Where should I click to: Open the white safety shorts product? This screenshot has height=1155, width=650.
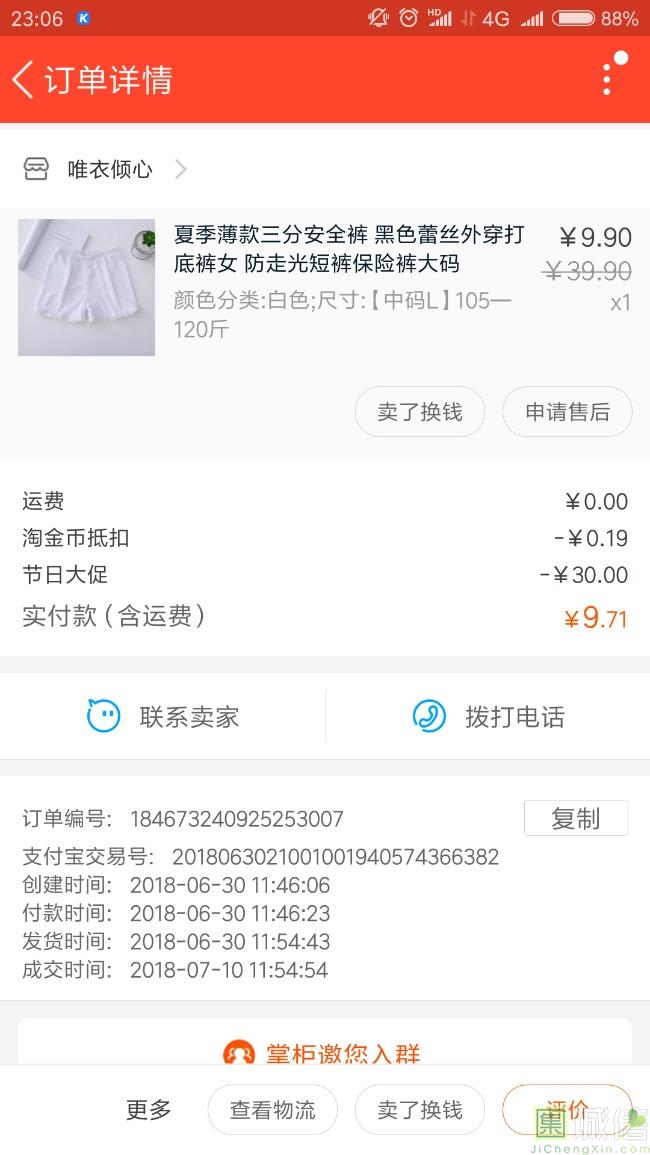coord(87,288)
